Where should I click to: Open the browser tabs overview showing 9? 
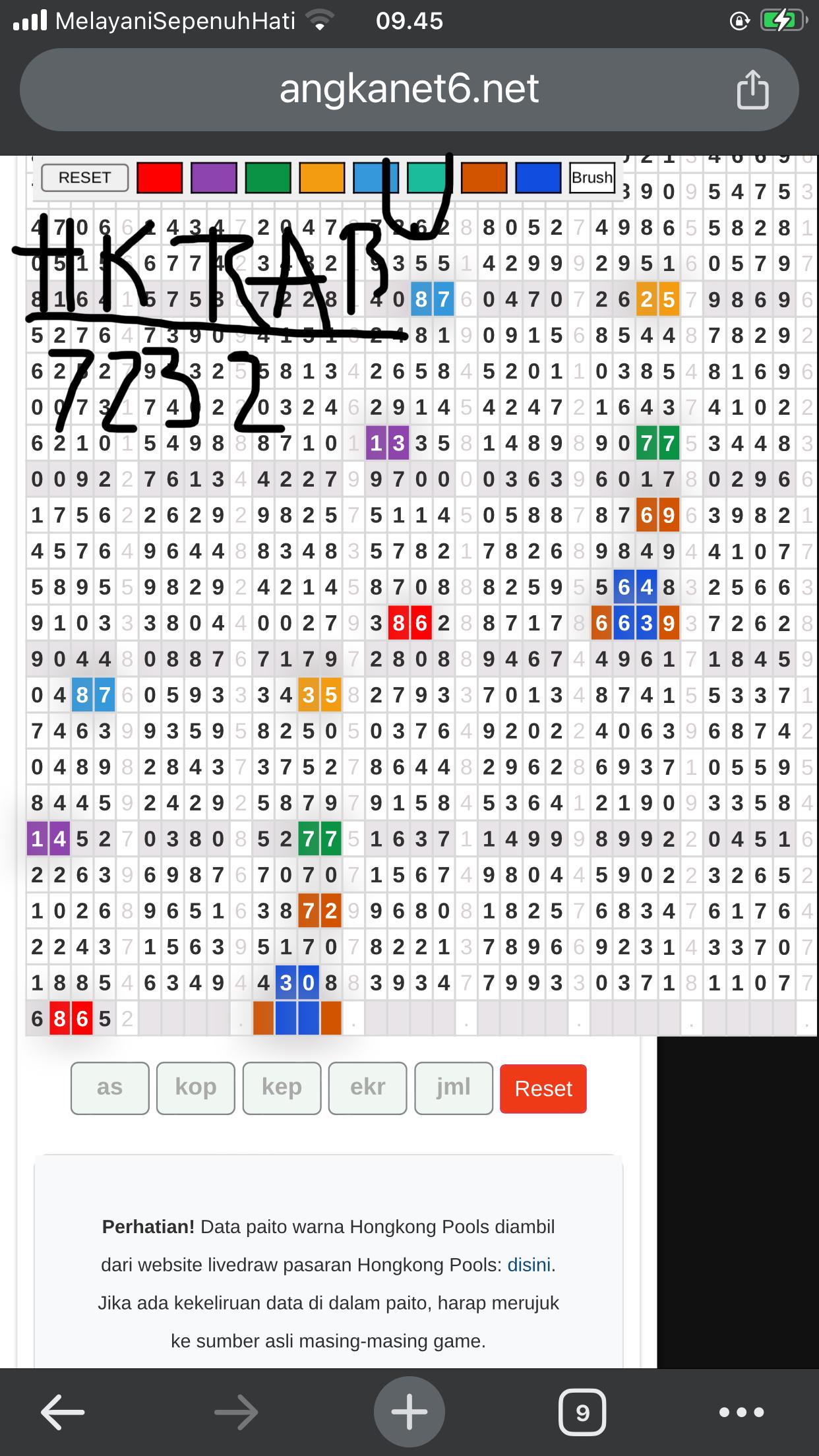(582, 1412)
